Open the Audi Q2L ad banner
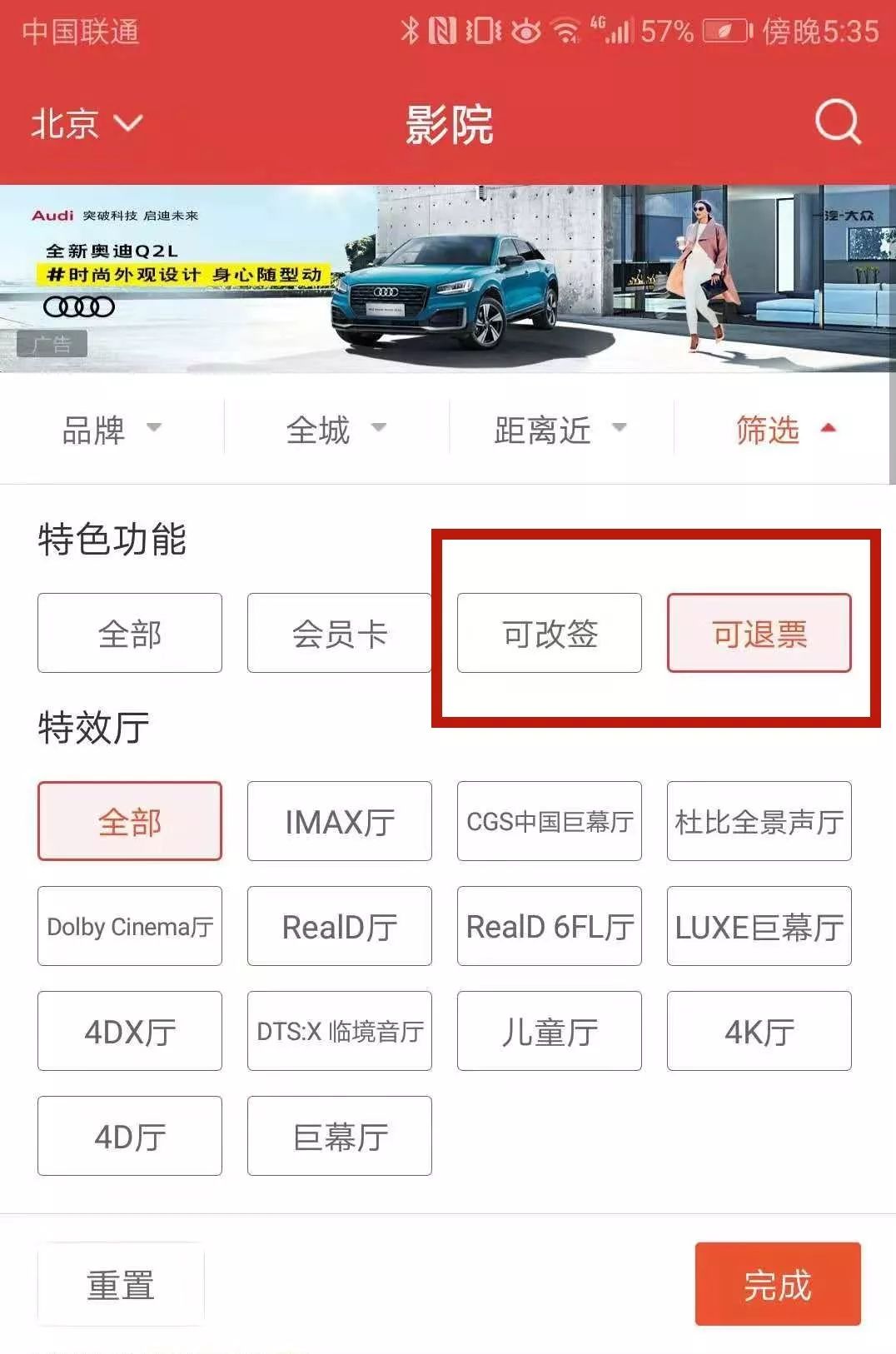Image resolution: width=896 pixels, height=1354 pixels. point(448,279)
